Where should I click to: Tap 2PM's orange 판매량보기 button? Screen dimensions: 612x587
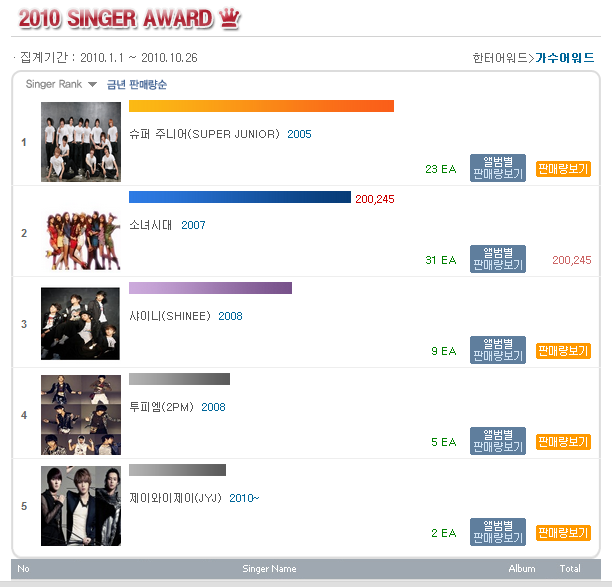point(563,442)
